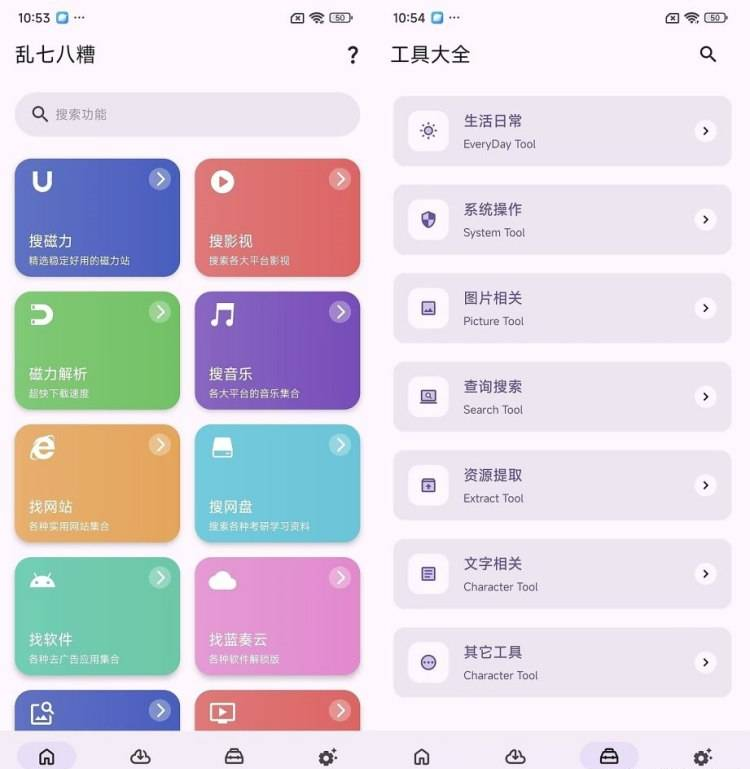750x769 pixels.
Task: Open the 磁力解析 card
Action: pyautogui.click(x=97, y=350)
